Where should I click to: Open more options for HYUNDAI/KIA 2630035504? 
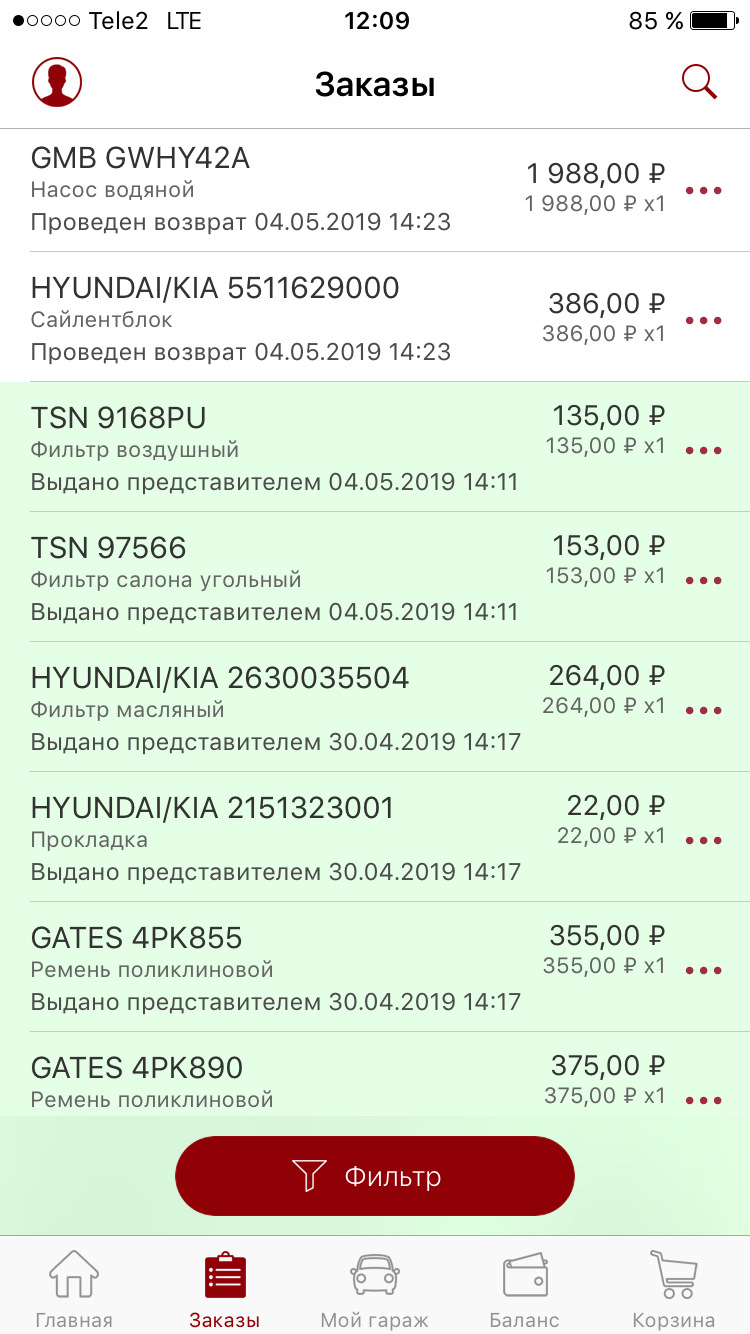[704, 711]
